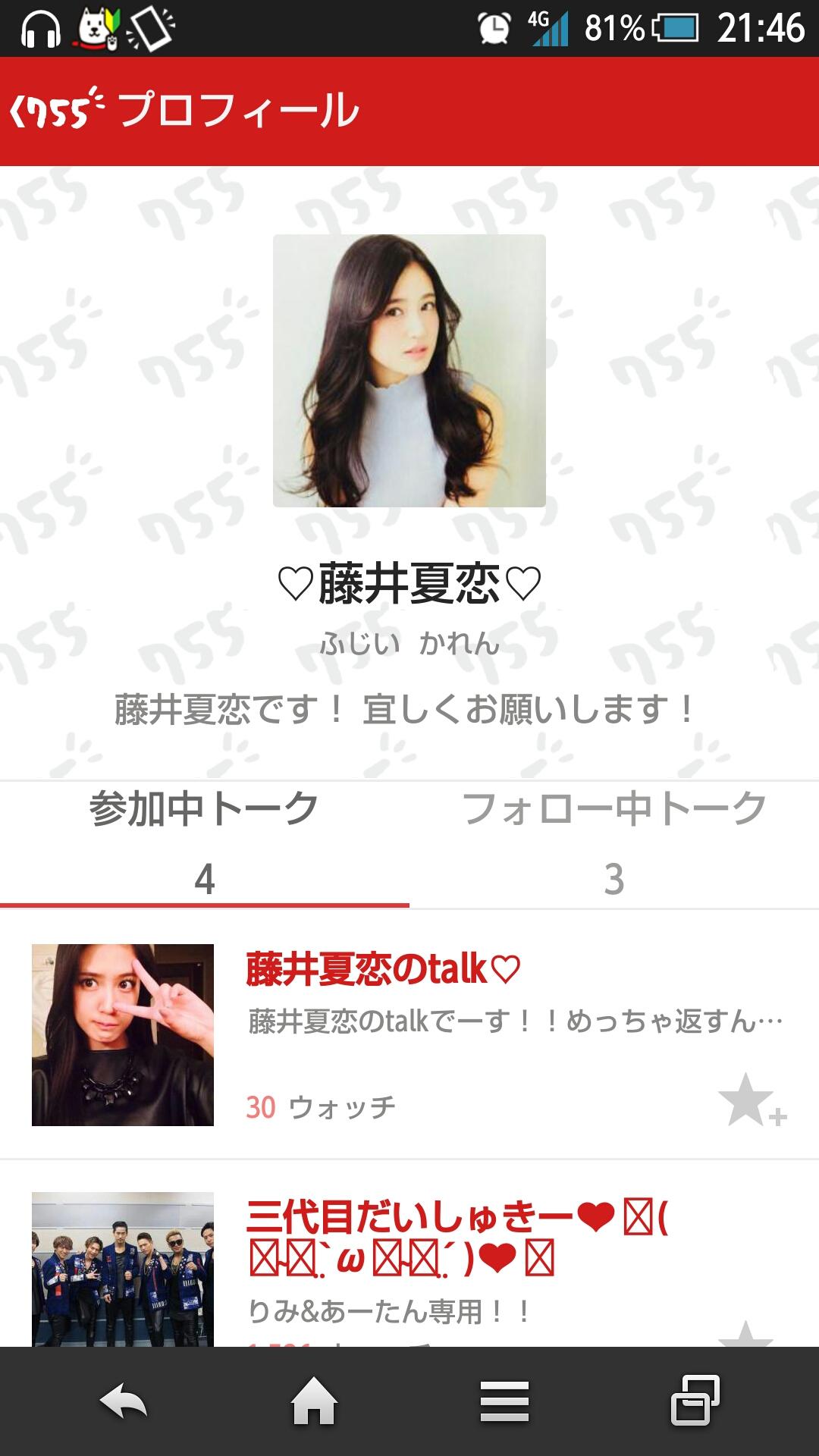The height and width of the screenshot is (1456, 819).
Task: Show recent apps
Action: coord(695,1401)
